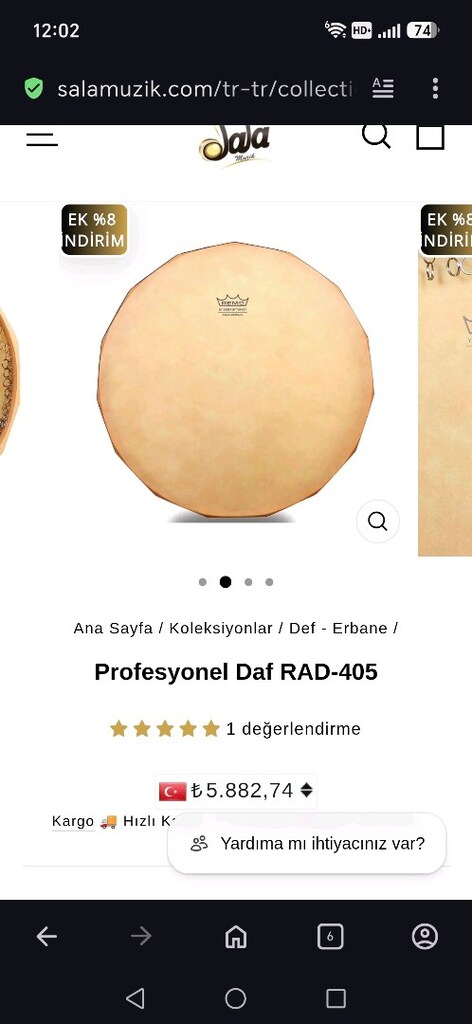Open the site search magnifier

[376, 136]
